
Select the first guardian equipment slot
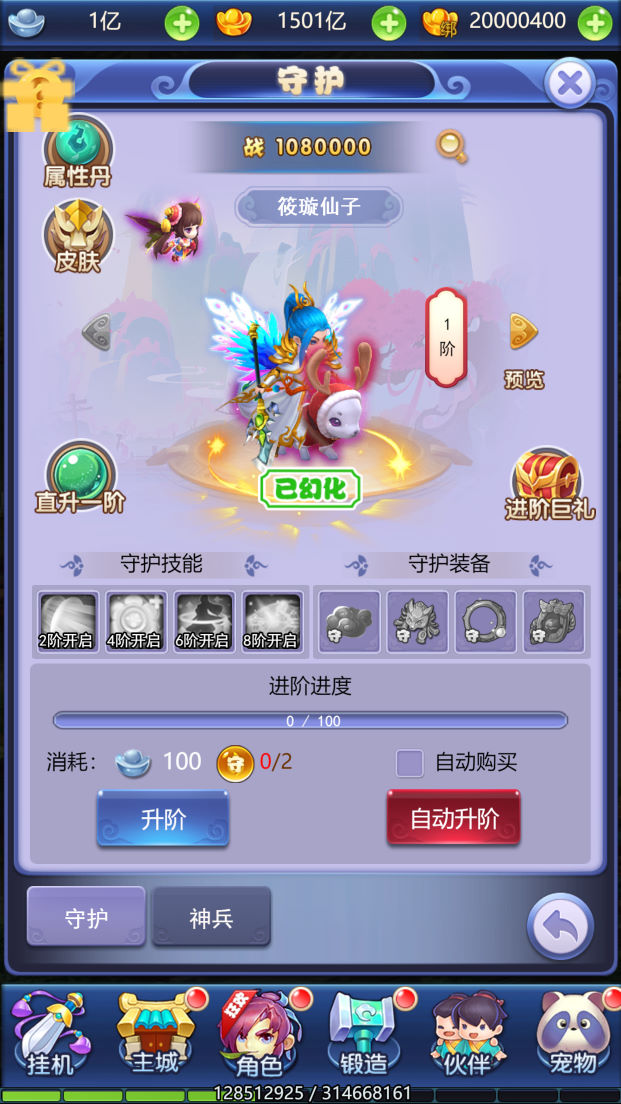click(349, 621)
